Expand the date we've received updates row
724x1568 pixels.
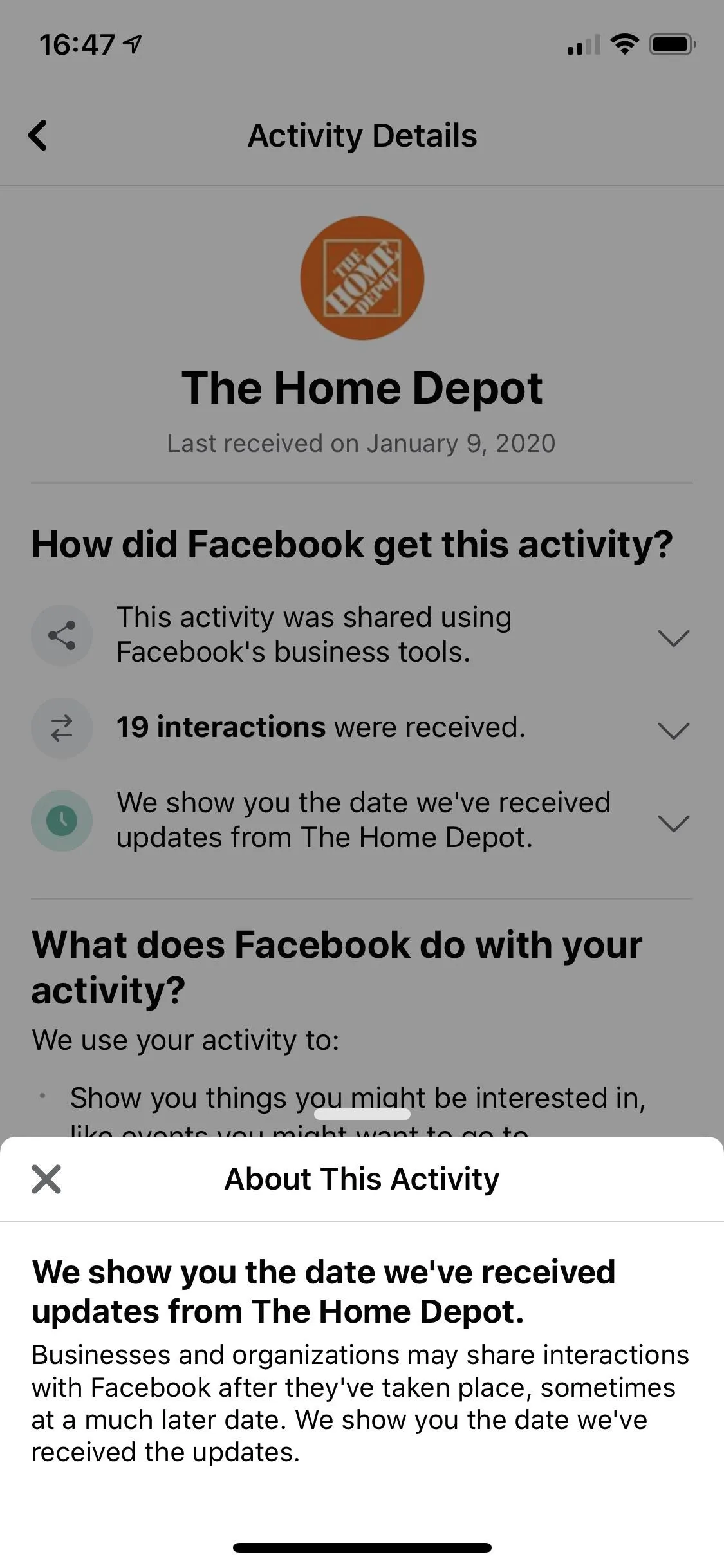click(362, 821)
